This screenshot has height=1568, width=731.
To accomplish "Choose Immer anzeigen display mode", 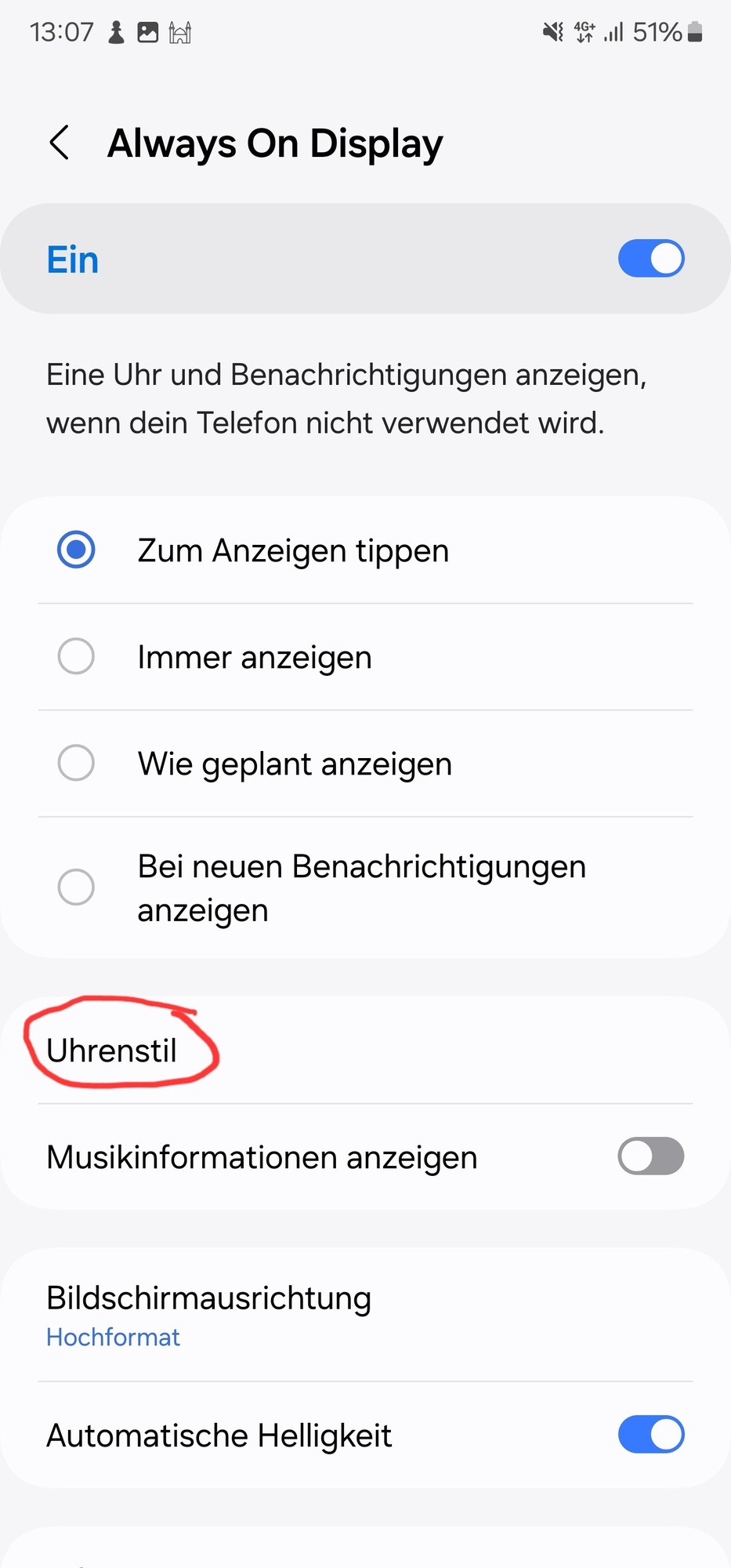I will click(76, 656).
